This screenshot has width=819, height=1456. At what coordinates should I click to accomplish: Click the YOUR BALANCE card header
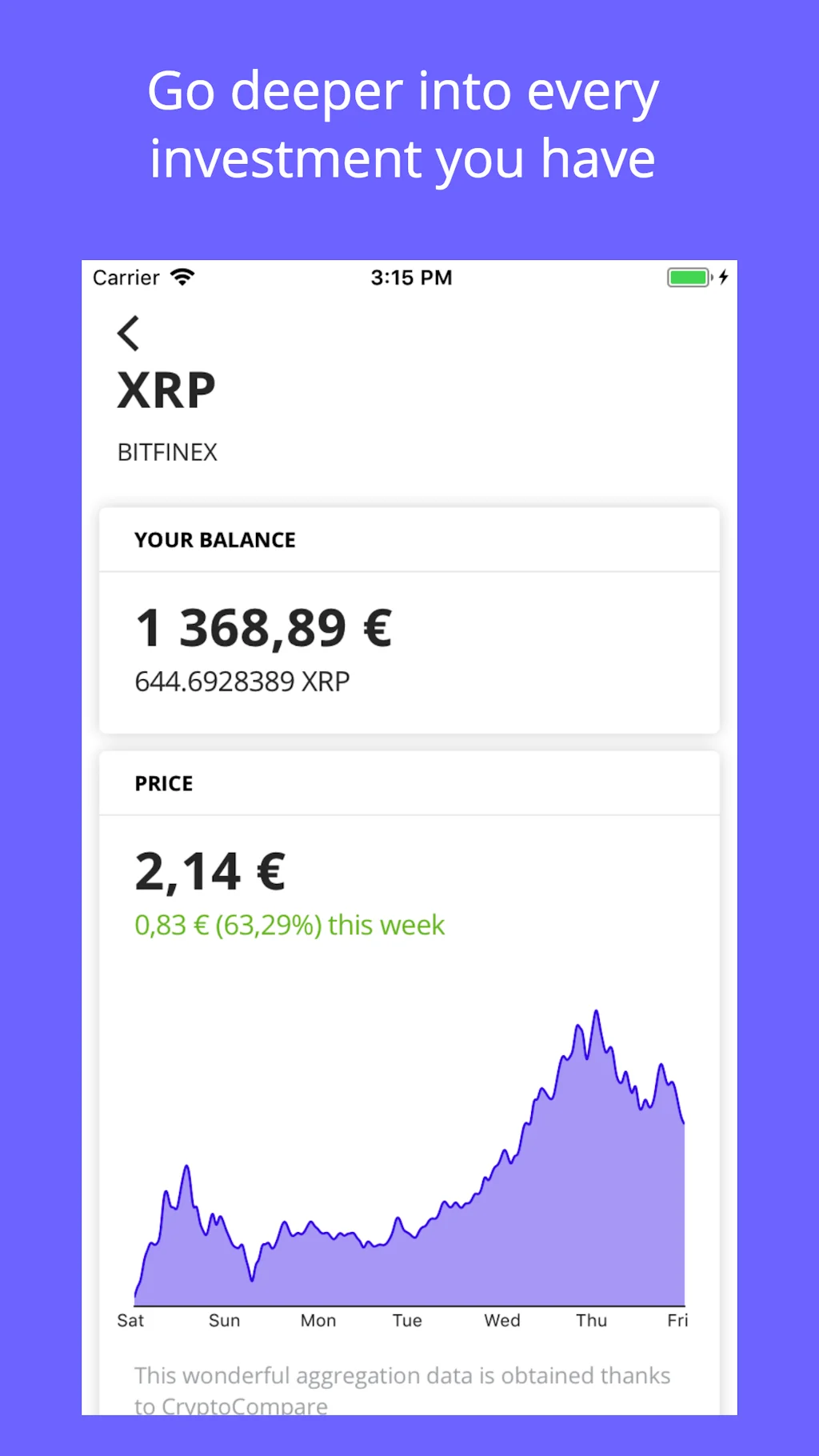point(214,540)
